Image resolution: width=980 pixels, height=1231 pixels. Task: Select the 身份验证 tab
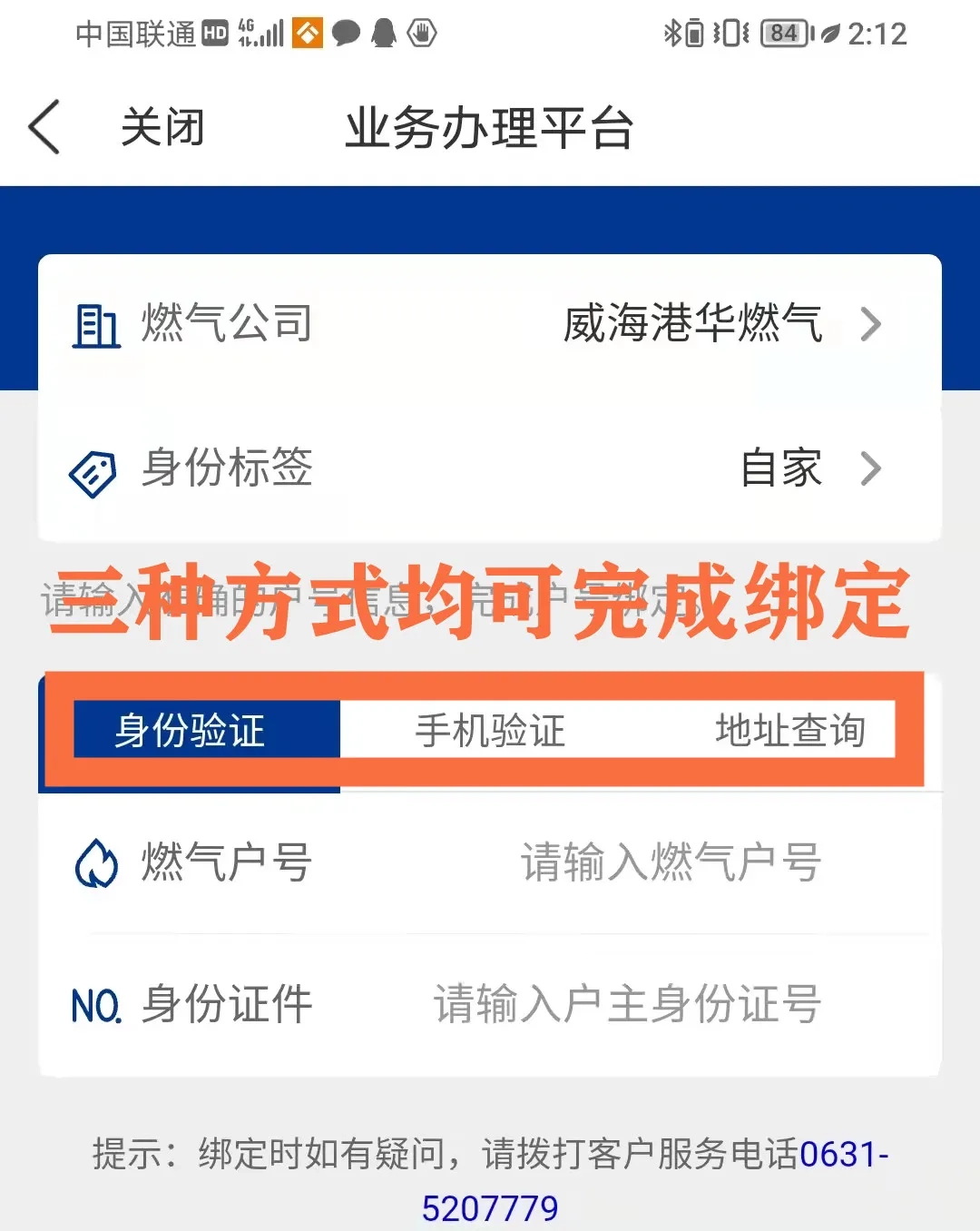191,731
